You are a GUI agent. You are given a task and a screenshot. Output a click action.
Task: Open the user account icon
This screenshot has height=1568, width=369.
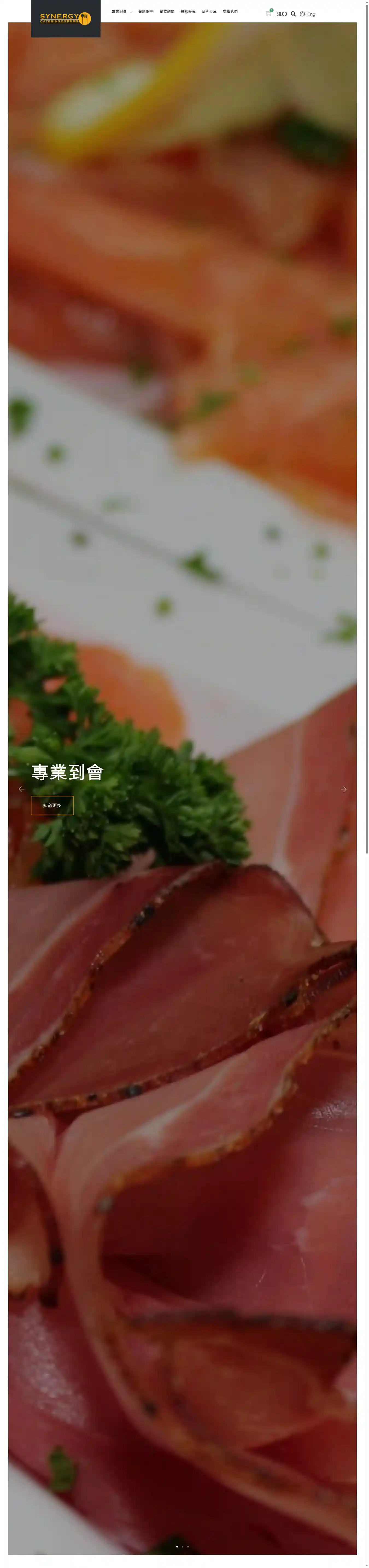click(302, 14)
